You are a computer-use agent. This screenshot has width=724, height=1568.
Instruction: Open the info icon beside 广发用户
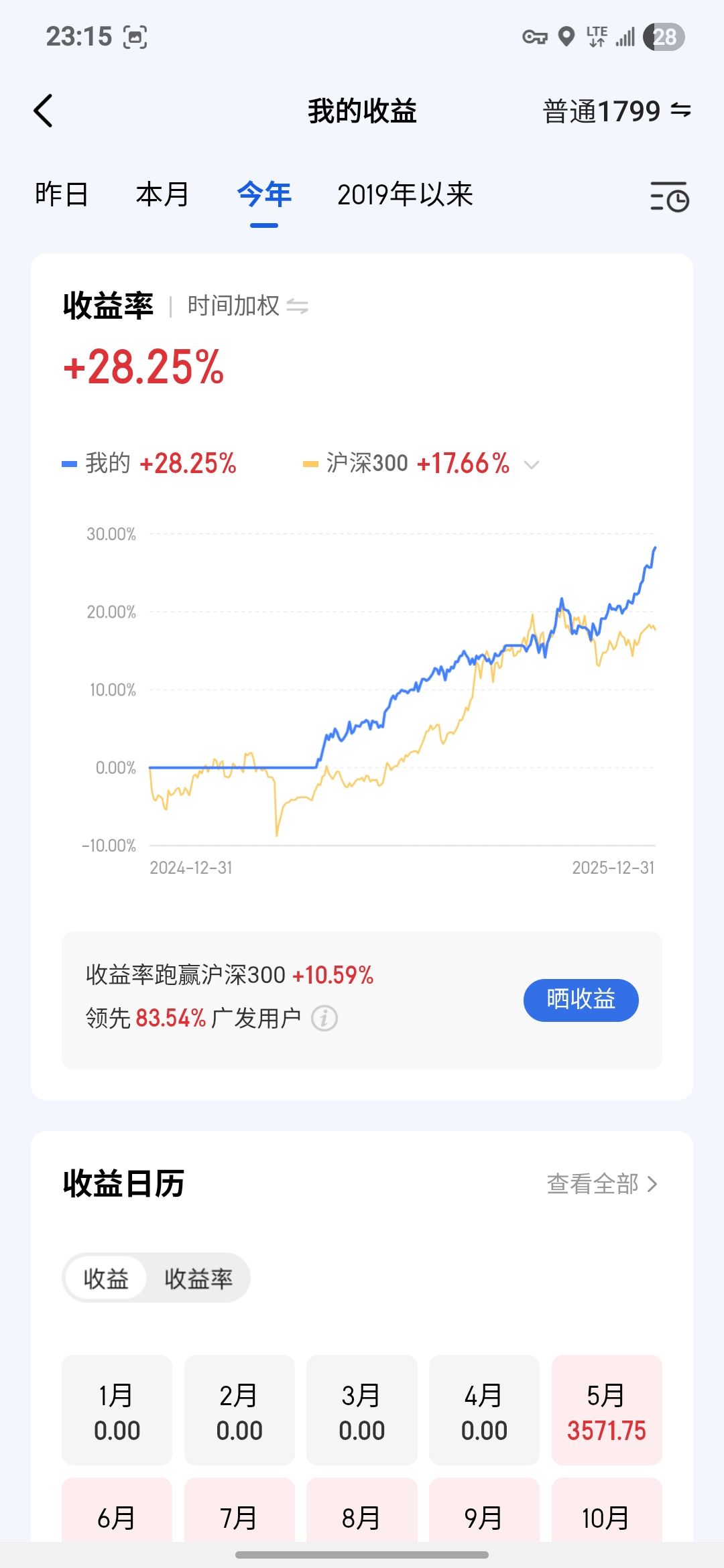coord(324,1019)
